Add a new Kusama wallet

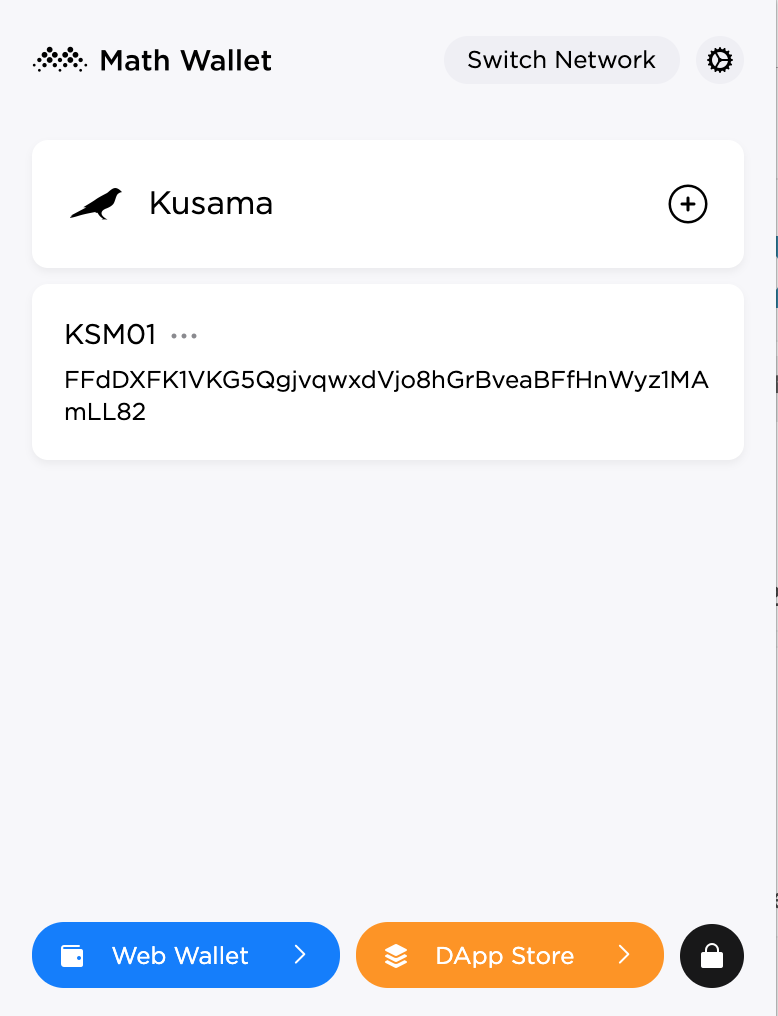coord(687,204)
